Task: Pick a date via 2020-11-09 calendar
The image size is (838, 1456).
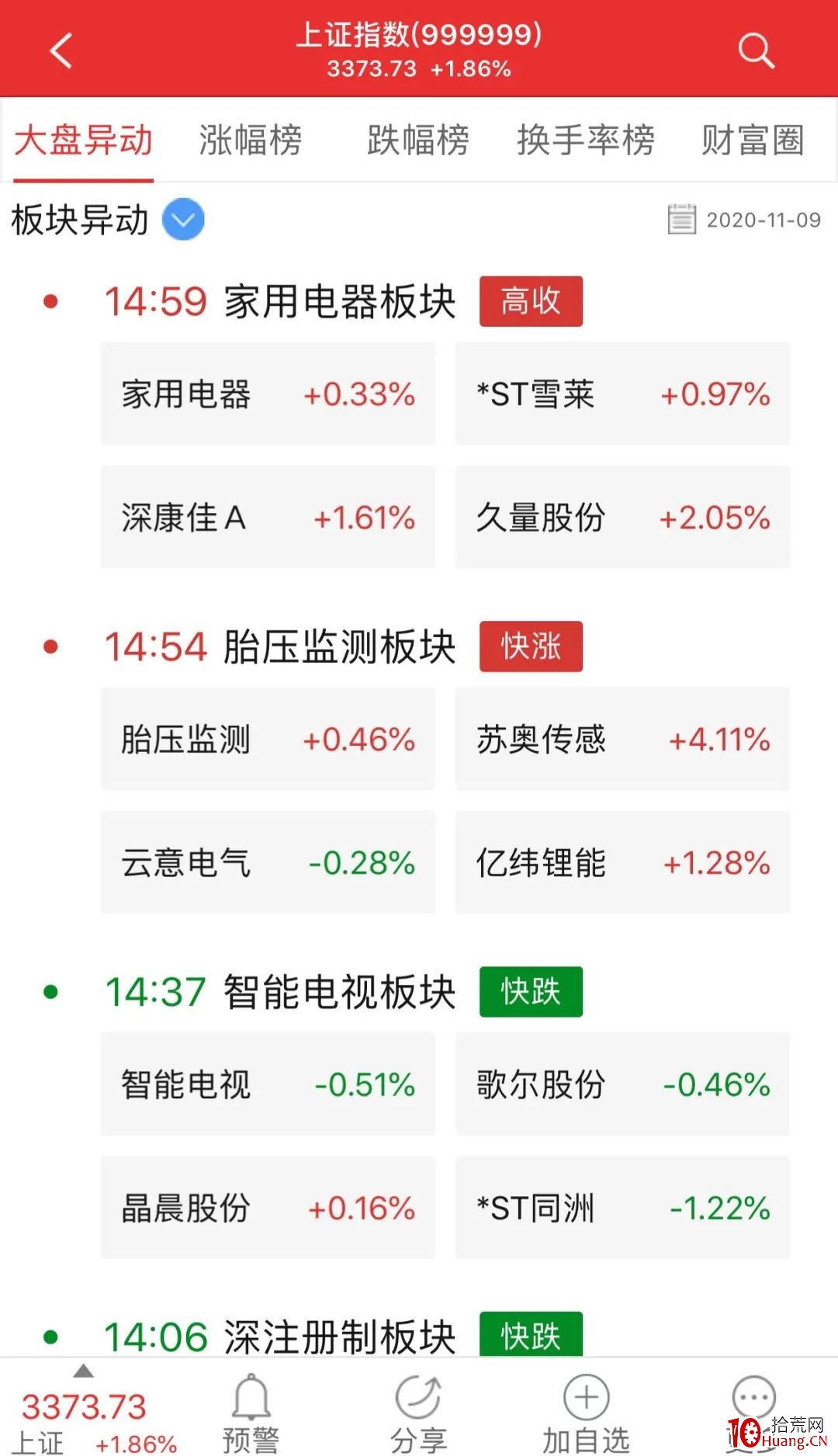Action: (x=744, y=220)
